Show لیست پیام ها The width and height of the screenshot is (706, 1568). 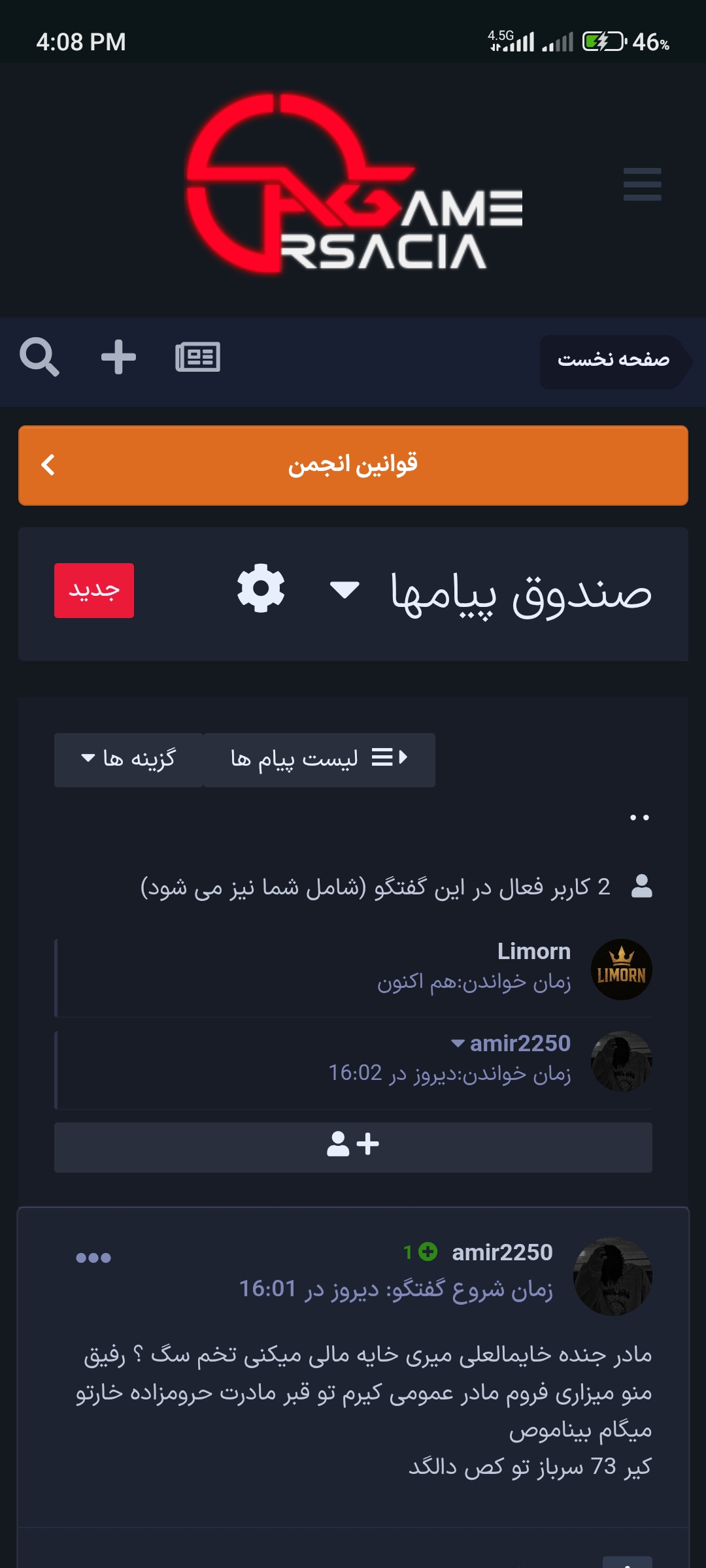tap(319, 759)
